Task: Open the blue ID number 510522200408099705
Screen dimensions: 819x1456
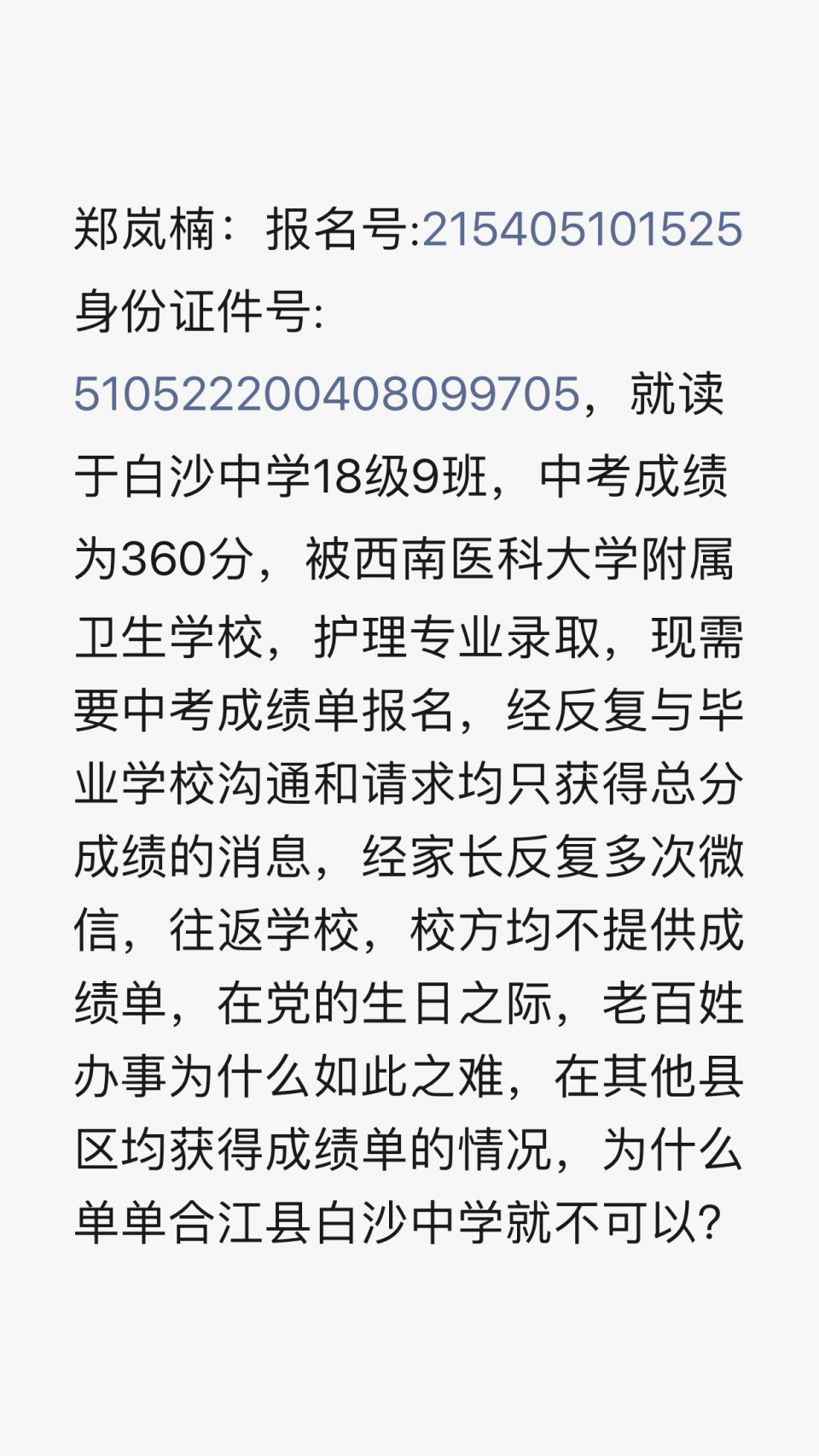Action: click(x=327, y=394)
